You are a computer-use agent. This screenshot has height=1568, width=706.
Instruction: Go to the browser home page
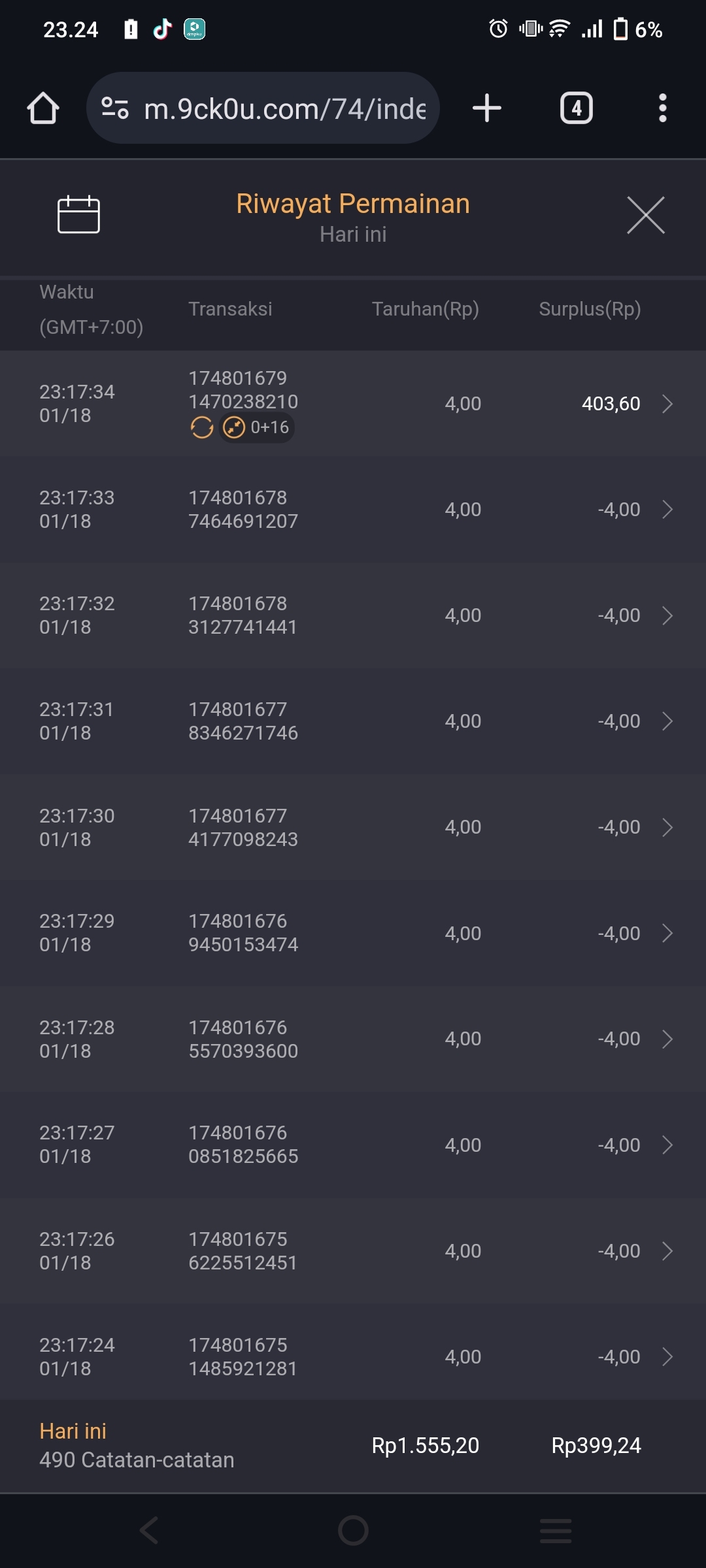pos(43,108)
